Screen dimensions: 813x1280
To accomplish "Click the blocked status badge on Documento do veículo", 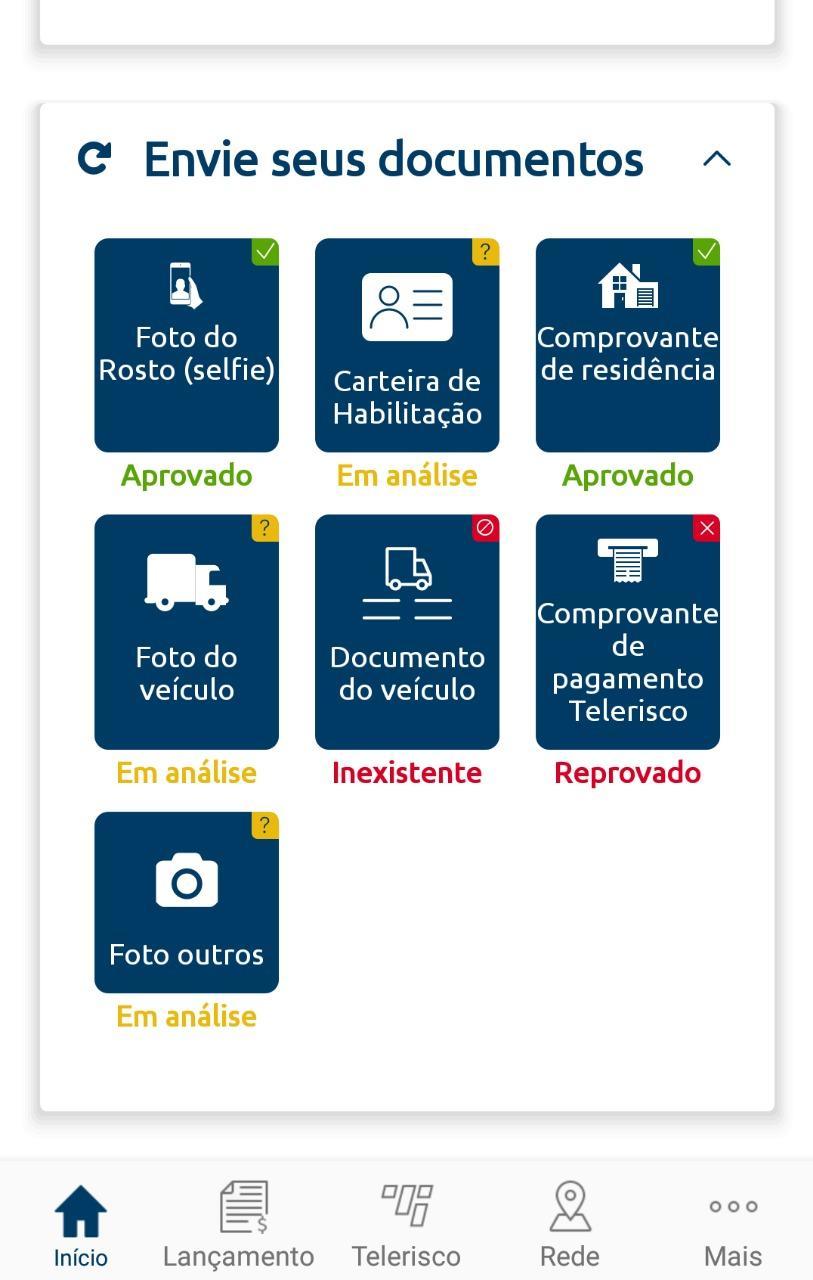I will pyautogui.click(x=485, y=529).
